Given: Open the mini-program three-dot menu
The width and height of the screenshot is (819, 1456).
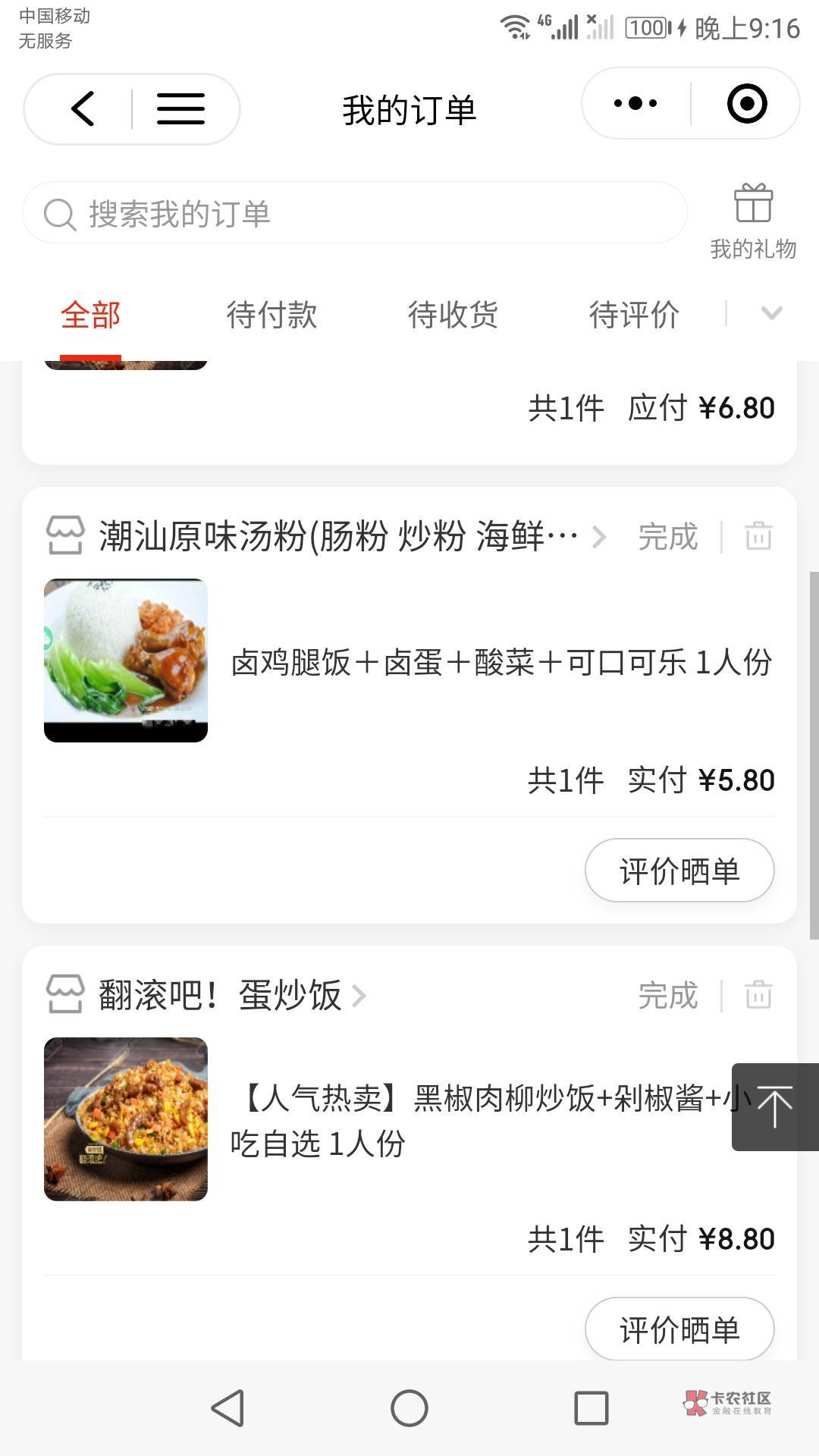Looking at the screenshot, I should click(635, 103).
